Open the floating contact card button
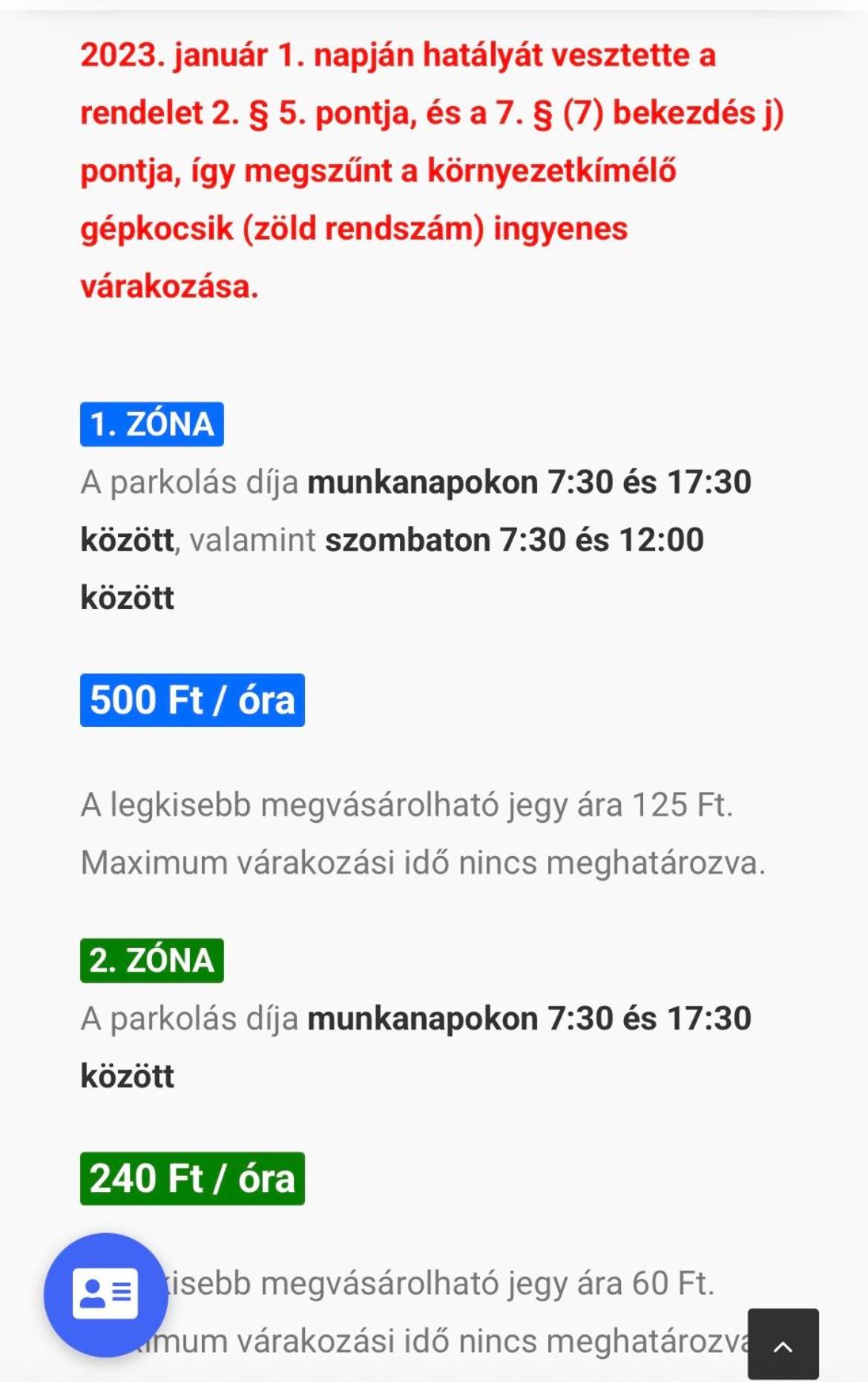868x1382 pixels. (105, 1294)
